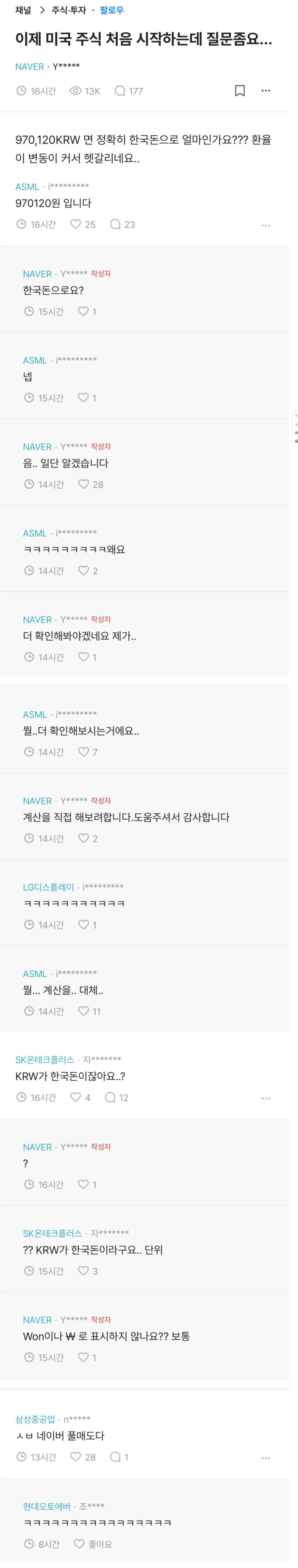Like the comment "KRW가 한국돈이잖아요..?"
The height and width of the screenshot is (1568, 298).
tap(76, 1097)
